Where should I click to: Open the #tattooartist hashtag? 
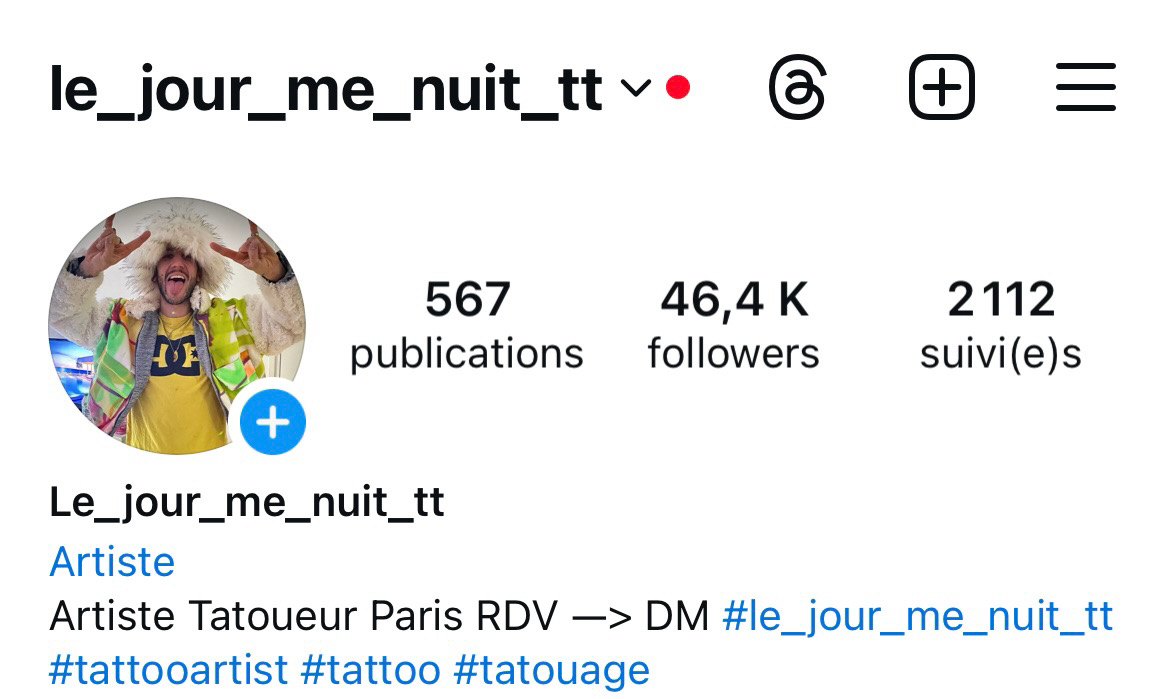pos(168,669)
